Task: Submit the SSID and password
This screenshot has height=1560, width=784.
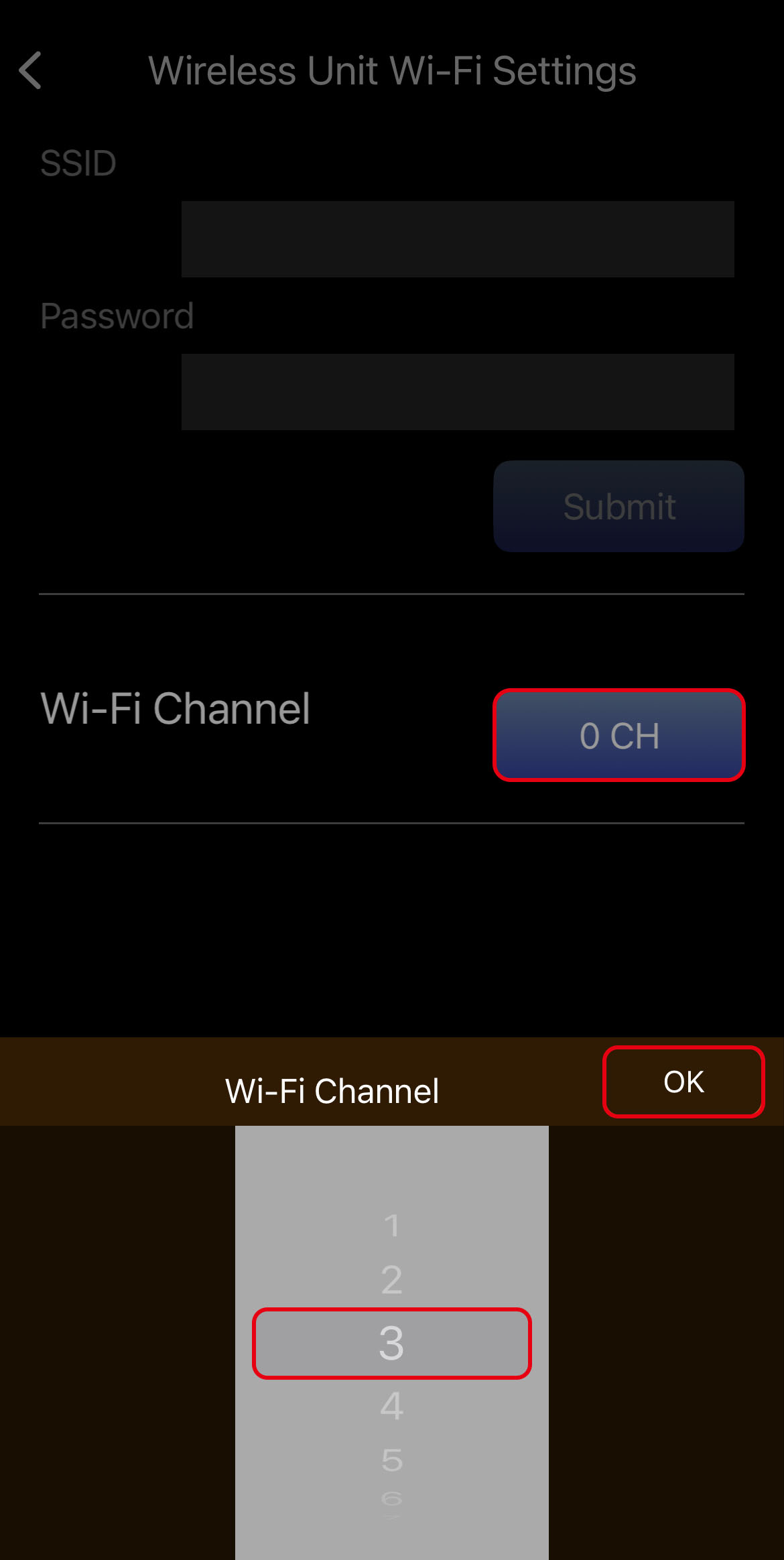Action: (x=618, y=507)
